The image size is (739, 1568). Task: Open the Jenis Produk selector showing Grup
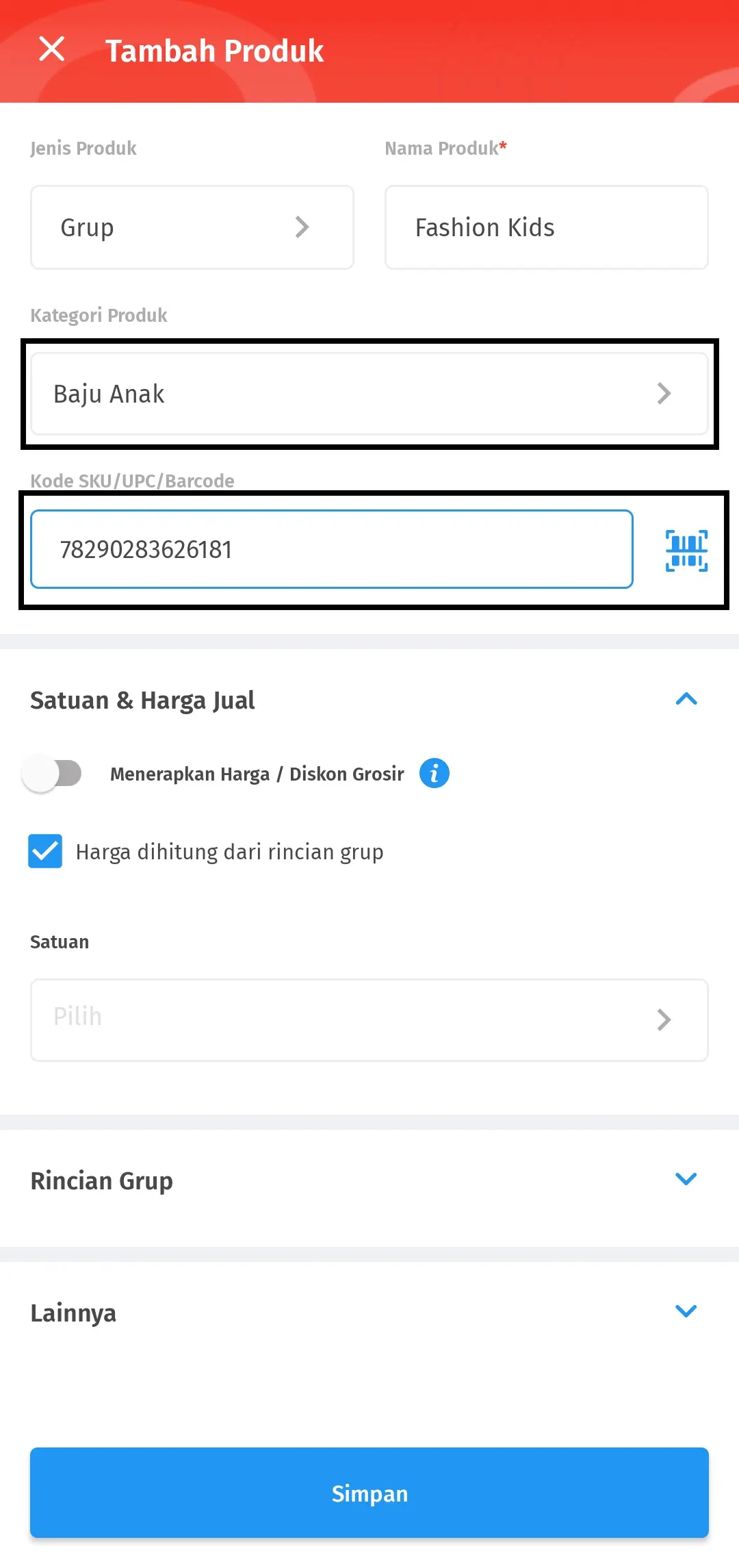[192, 227]
